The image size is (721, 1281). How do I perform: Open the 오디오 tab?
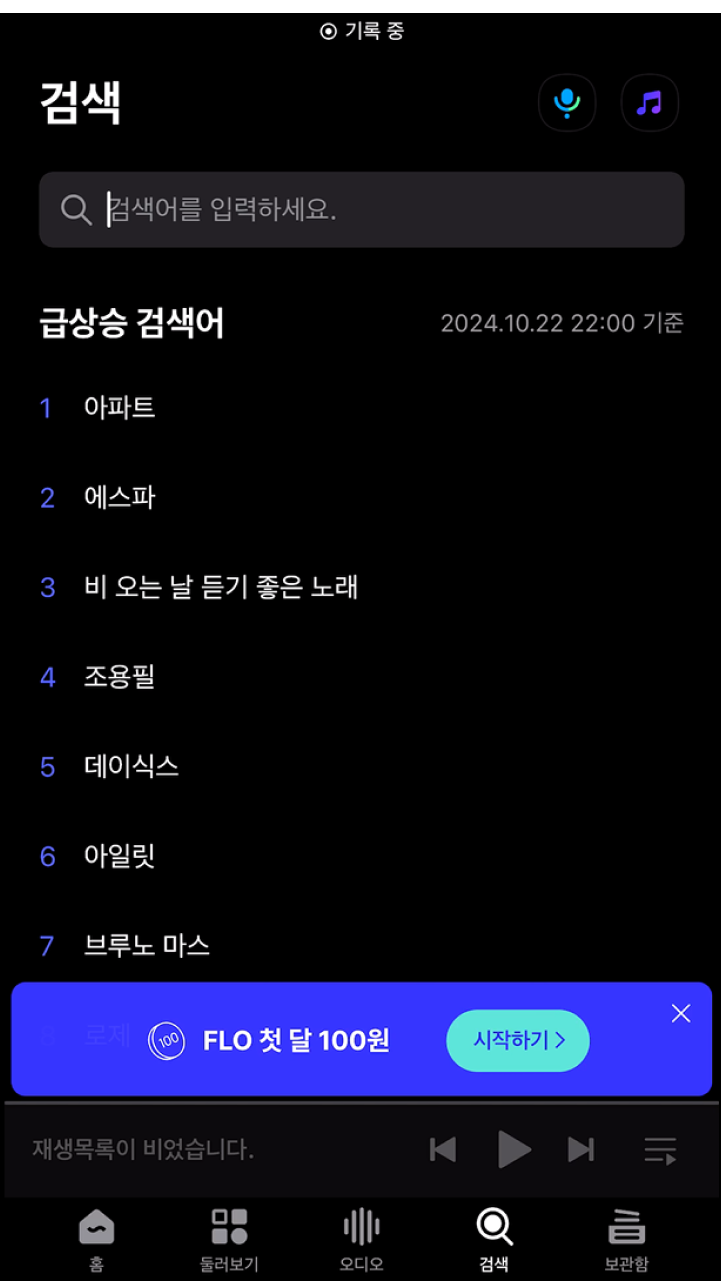(361, 1240)
